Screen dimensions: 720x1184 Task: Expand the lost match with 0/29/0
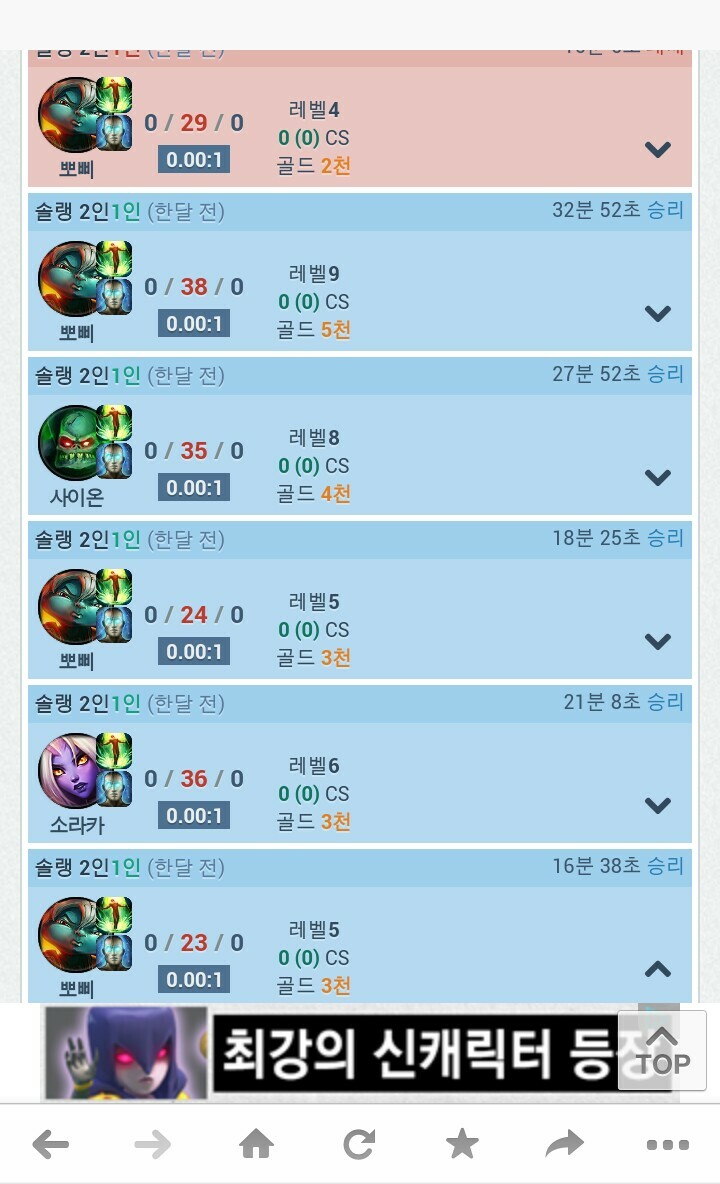point(657,149)
